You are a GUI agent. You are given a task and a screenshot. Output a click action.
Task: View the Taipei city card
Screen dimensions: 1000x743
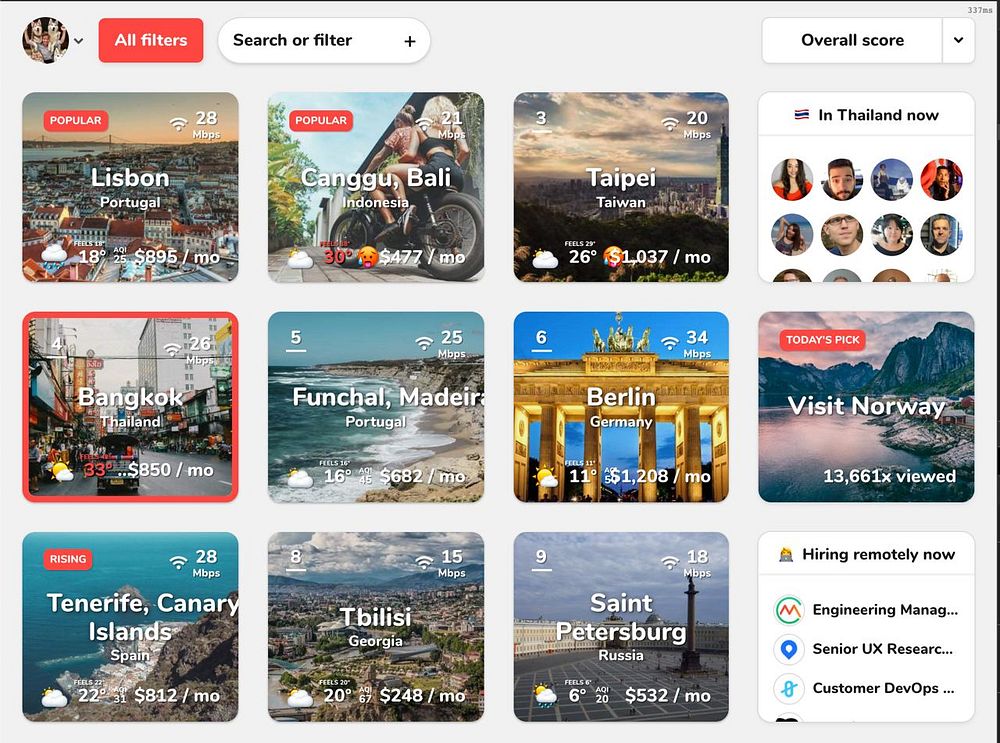click(621, 187)
